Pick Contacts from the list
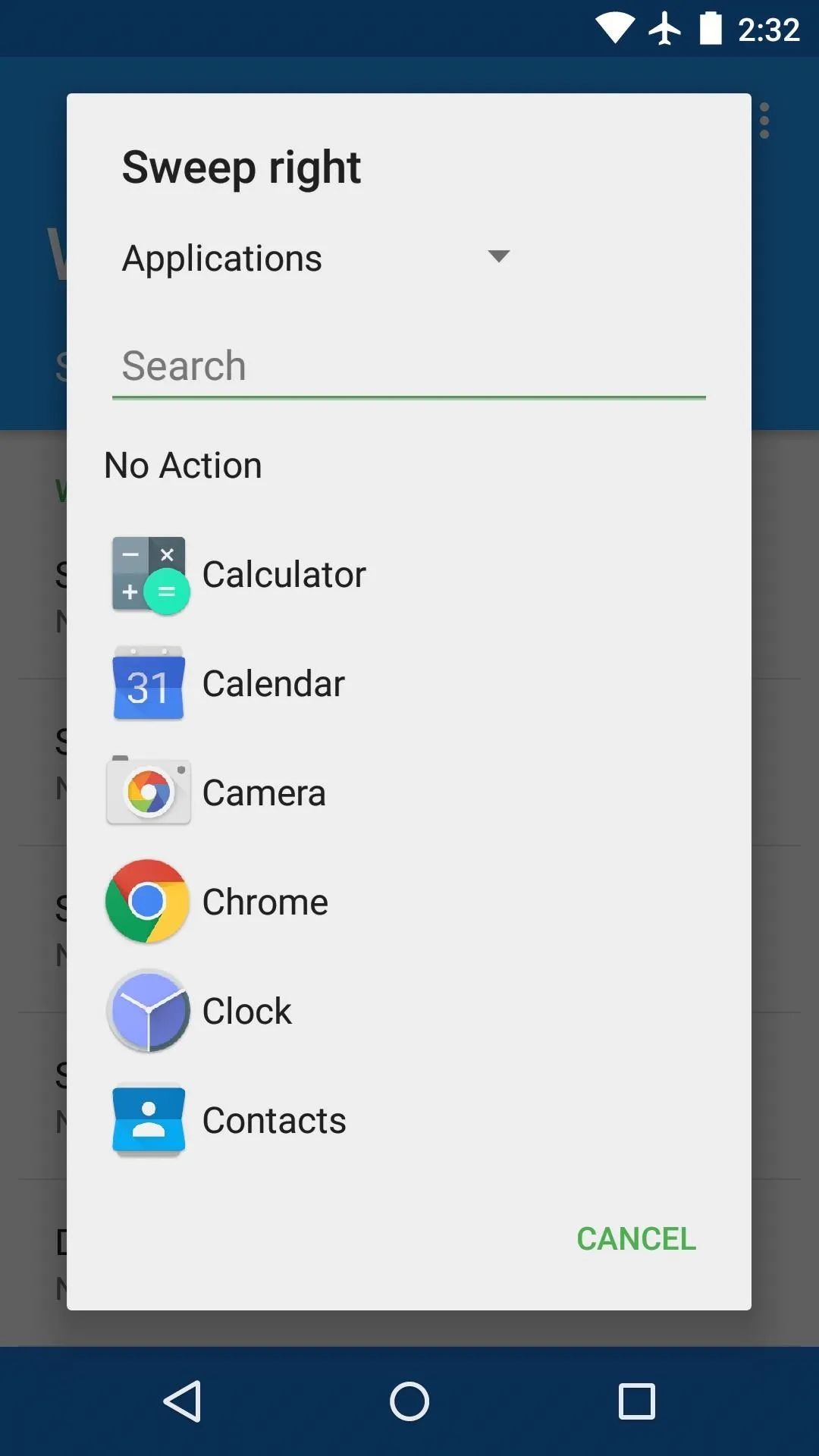Screen dimensions: 819x1456 click(x=409, y=1121)
